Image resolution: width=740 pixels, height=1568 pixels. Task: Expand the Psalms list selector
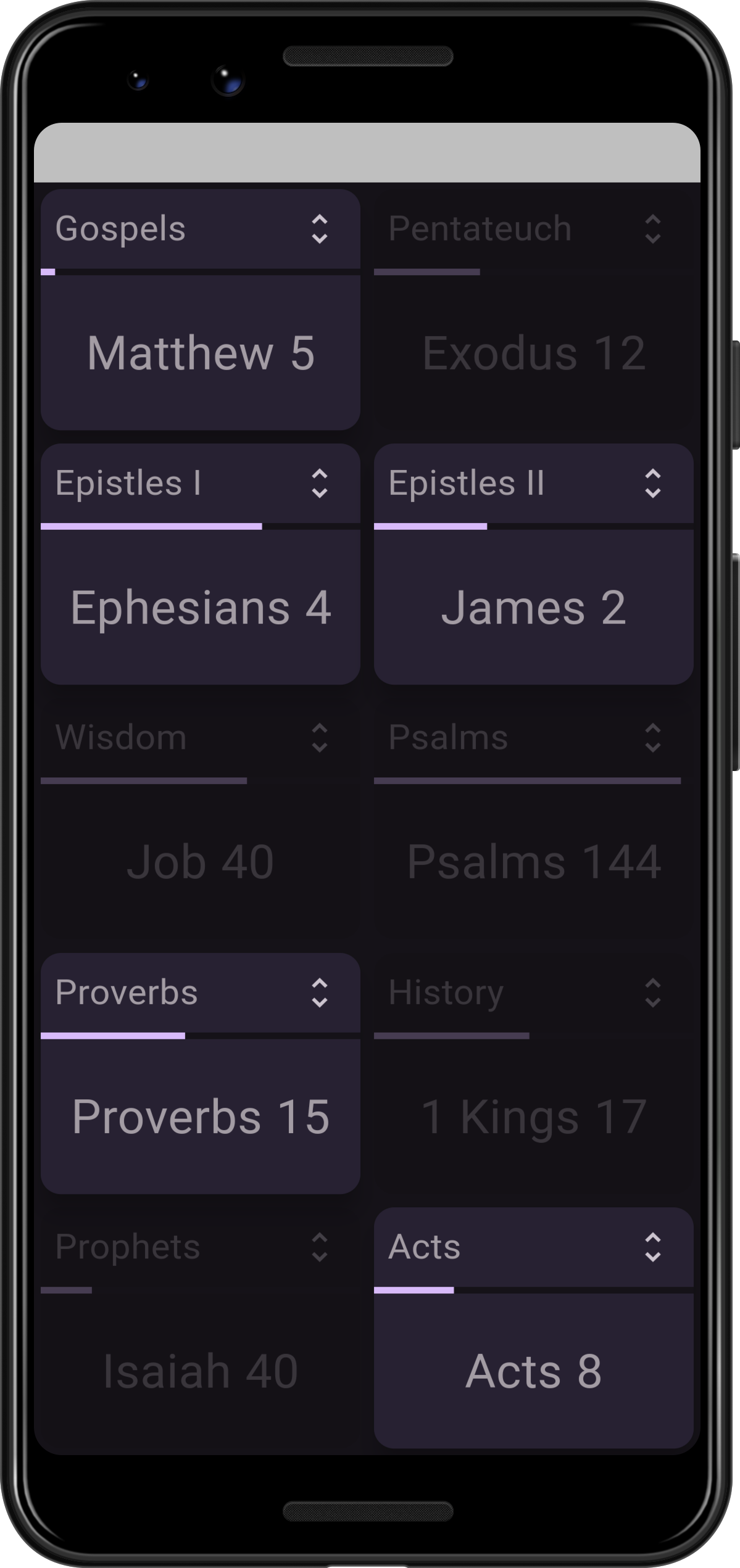pyautogui.click(x=534, y=738)
